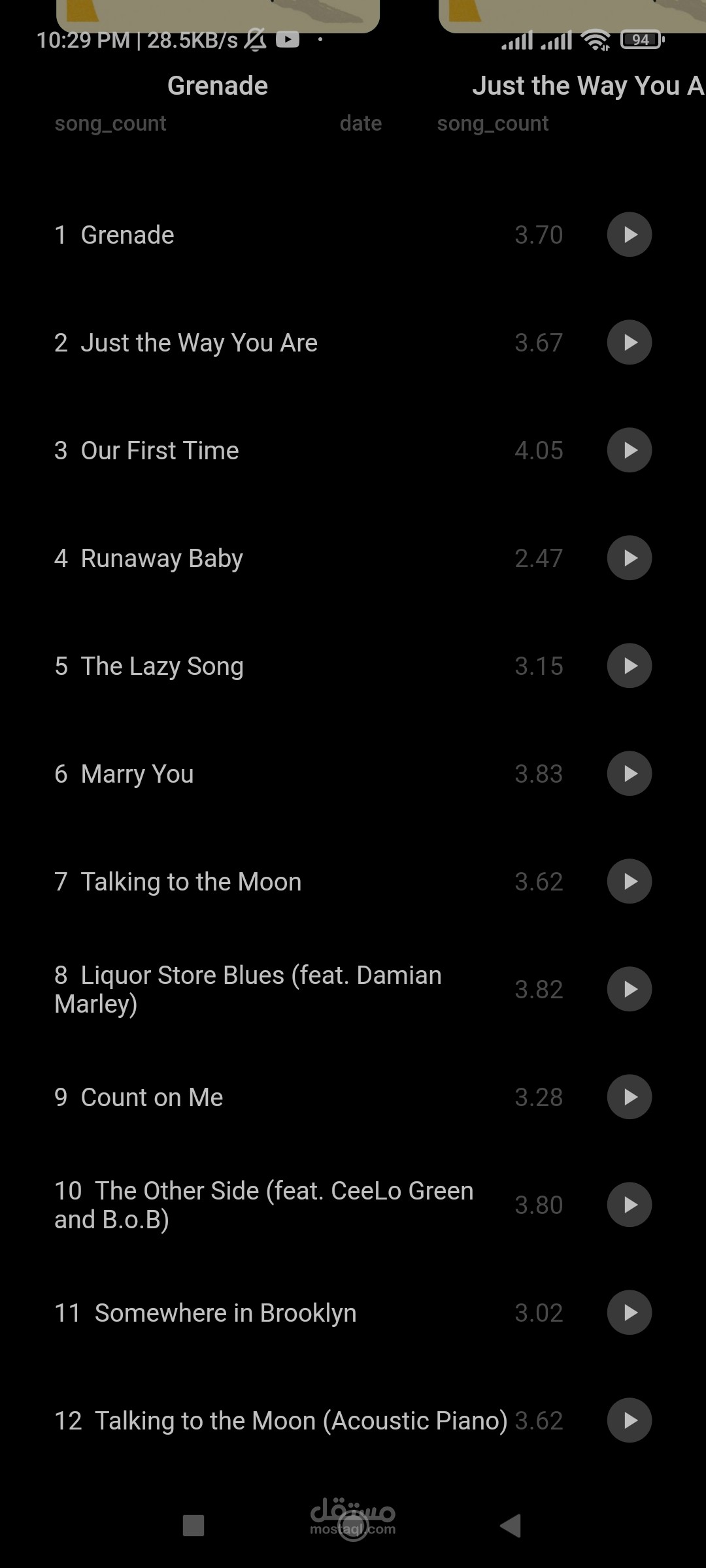
Task: Sort tracks by the date column
Action: [361, 123]
